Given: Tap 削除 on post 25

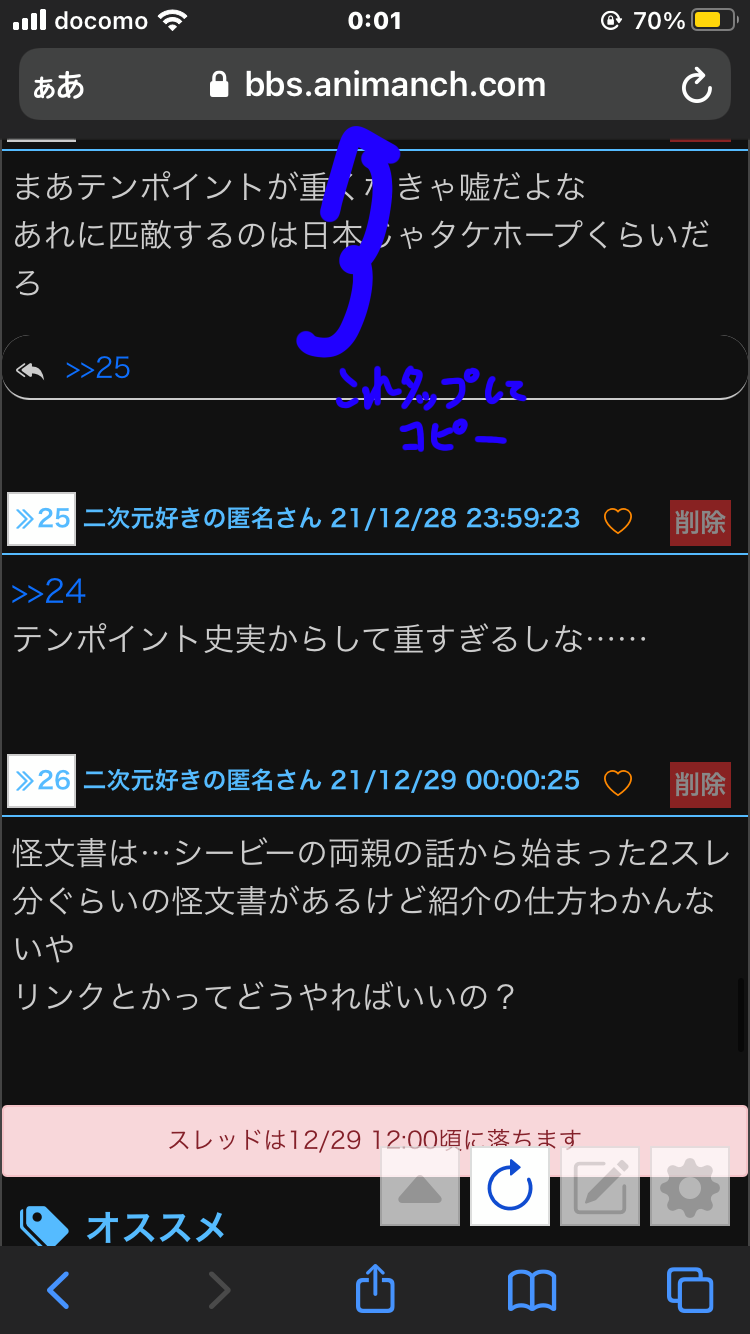Looking at the screenshot, I should [x=700, y=522].
